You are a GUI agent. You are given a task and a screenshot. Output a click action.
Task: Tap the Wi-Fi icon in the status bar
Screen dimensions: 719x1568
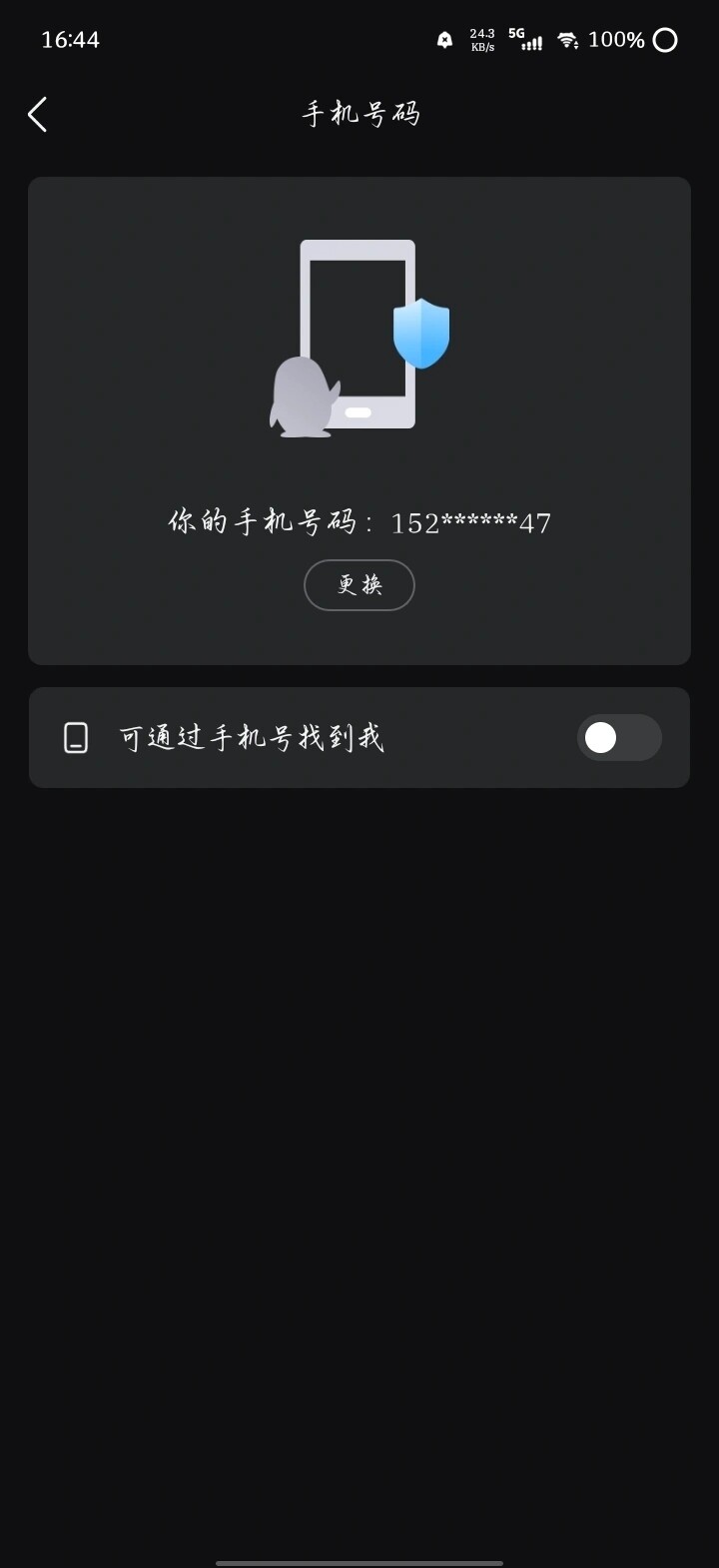(568, 40)
